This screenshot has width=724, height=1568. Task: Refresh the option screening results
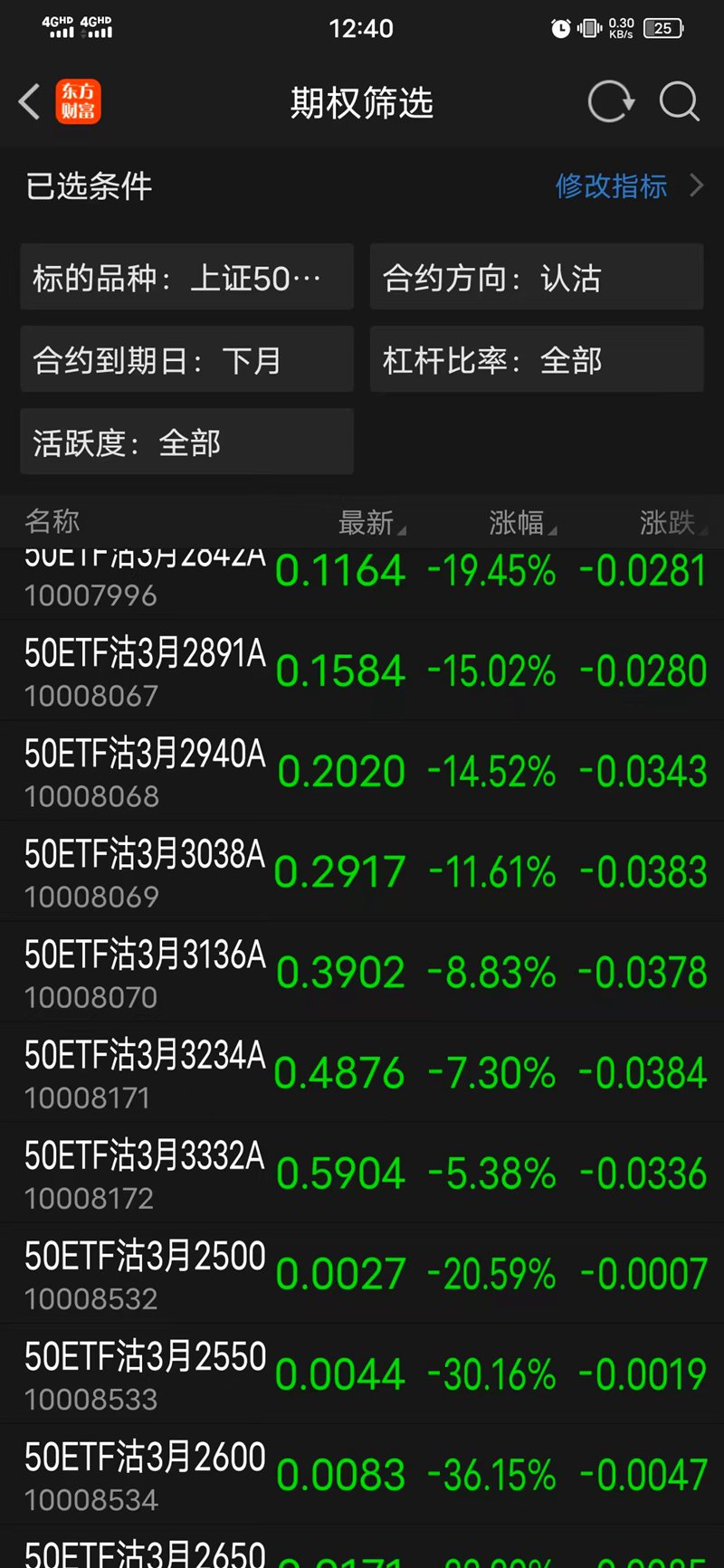click(x=611, y=101)
